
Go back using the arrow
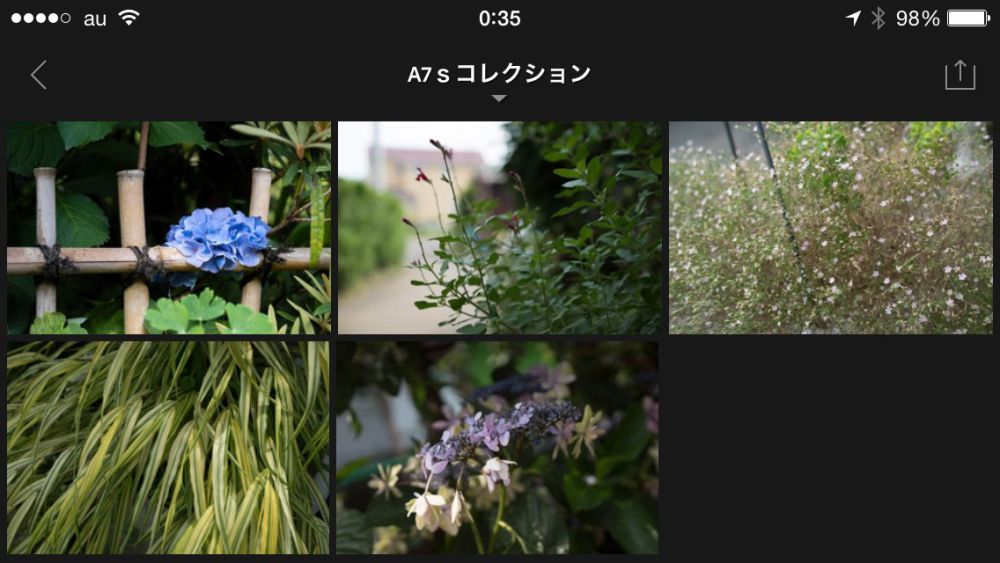tap(38, 75)
